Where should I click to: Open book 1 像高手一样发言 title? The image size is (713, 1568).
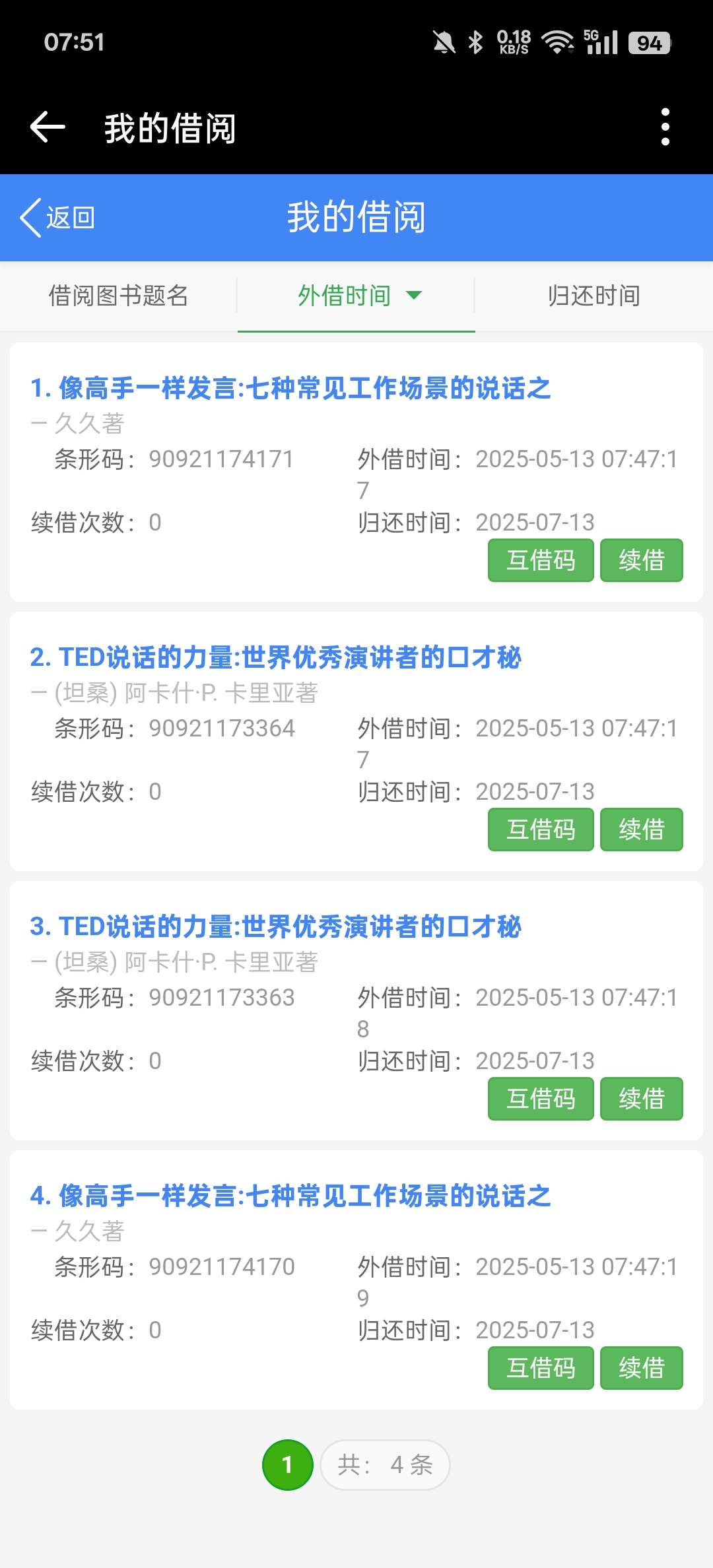290,388
